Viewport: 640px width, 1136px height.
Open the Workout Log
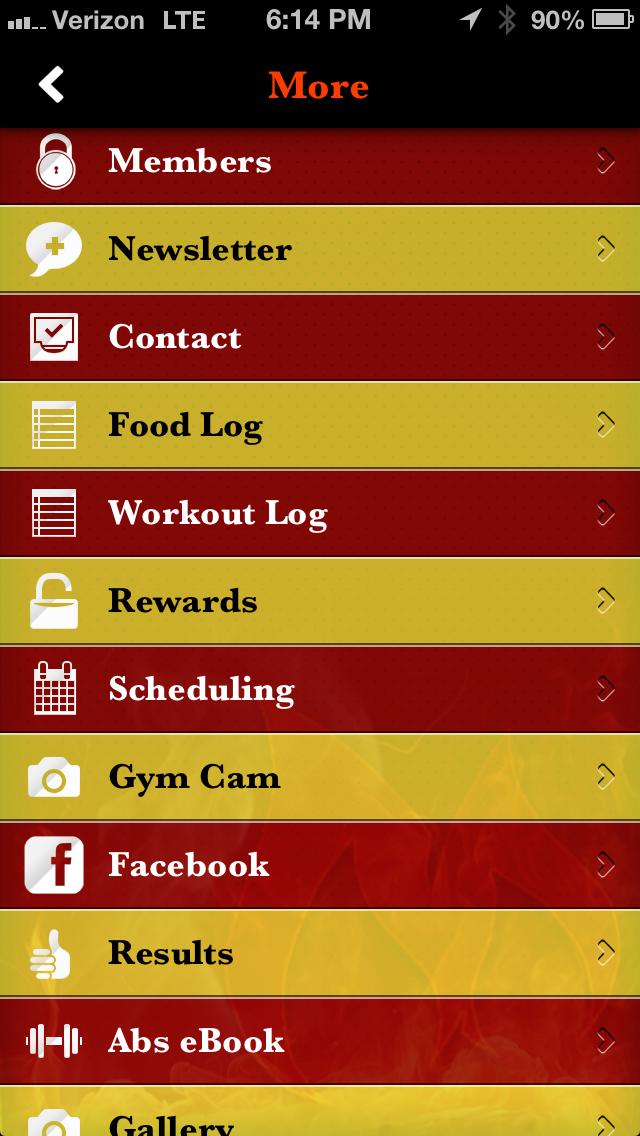click(x=320, y=513)
